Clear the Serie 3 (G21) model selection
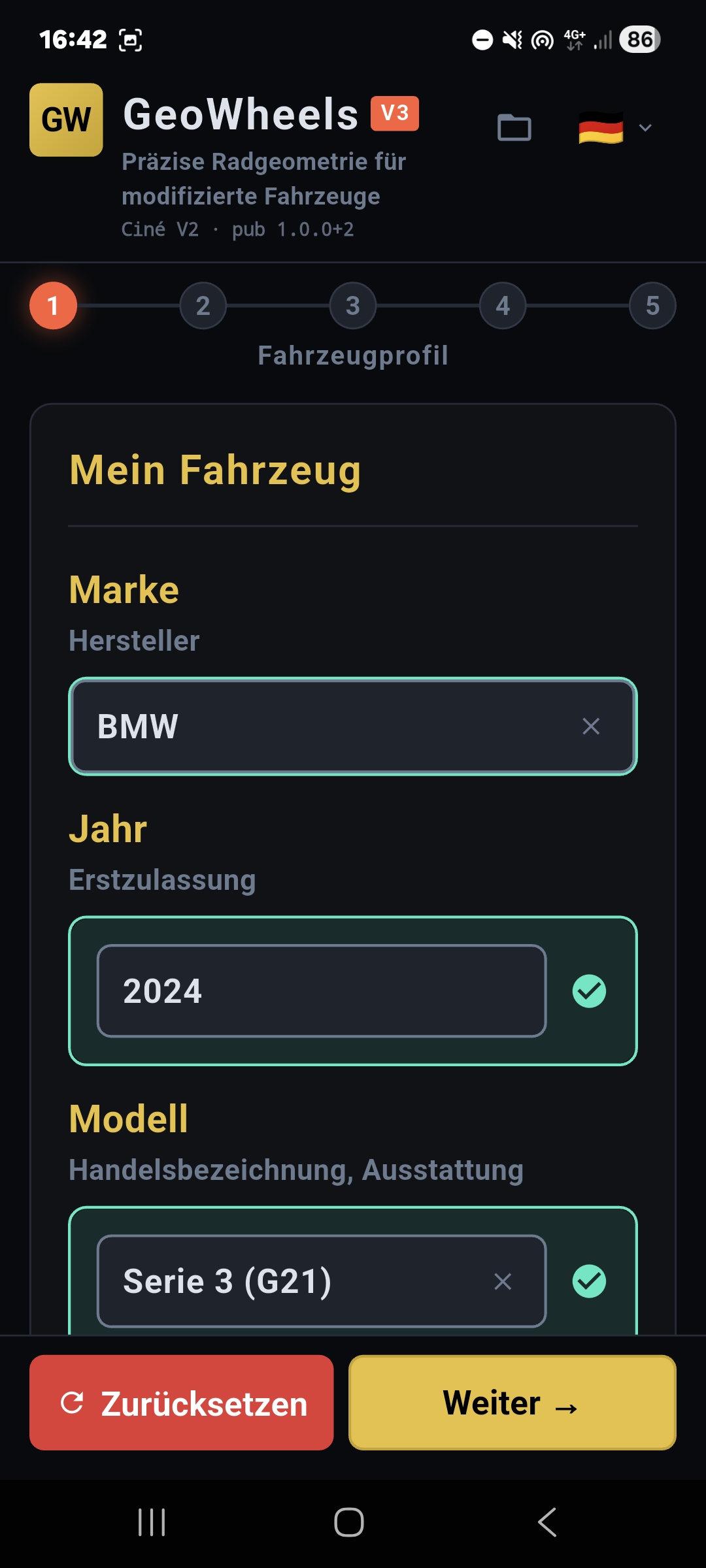The height and width of the screenshot is (1568, 706). pos(503,1281)
